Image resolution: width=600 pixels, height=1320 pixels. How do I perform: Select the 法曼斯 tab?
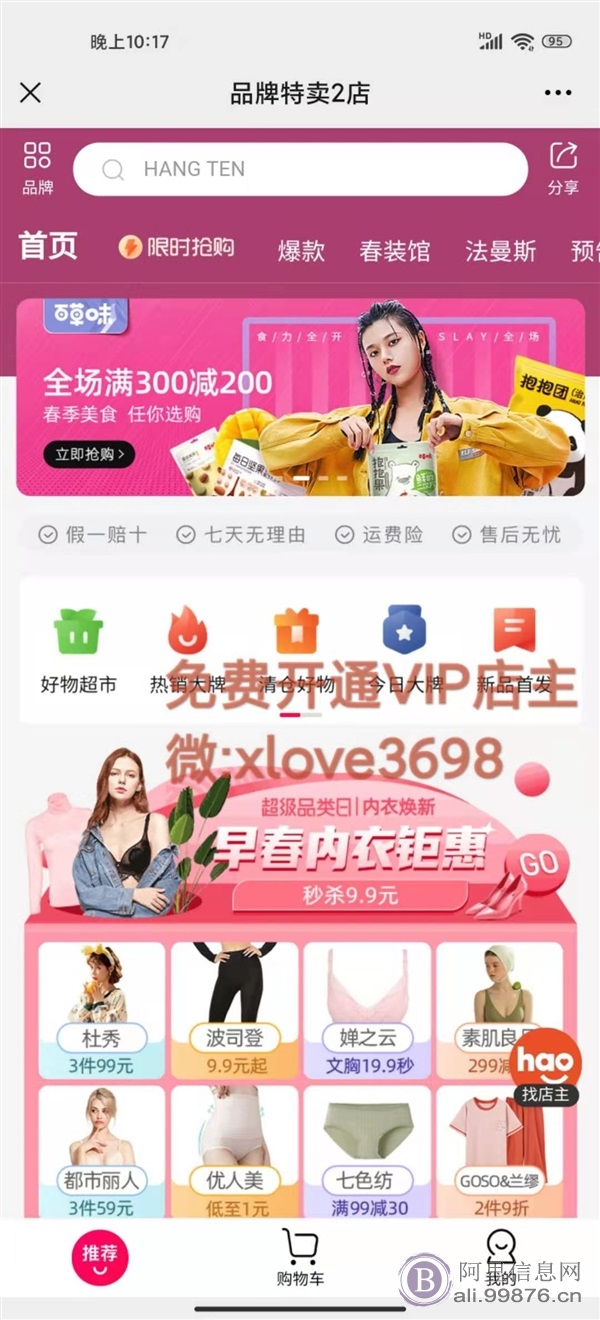(501, 250)
